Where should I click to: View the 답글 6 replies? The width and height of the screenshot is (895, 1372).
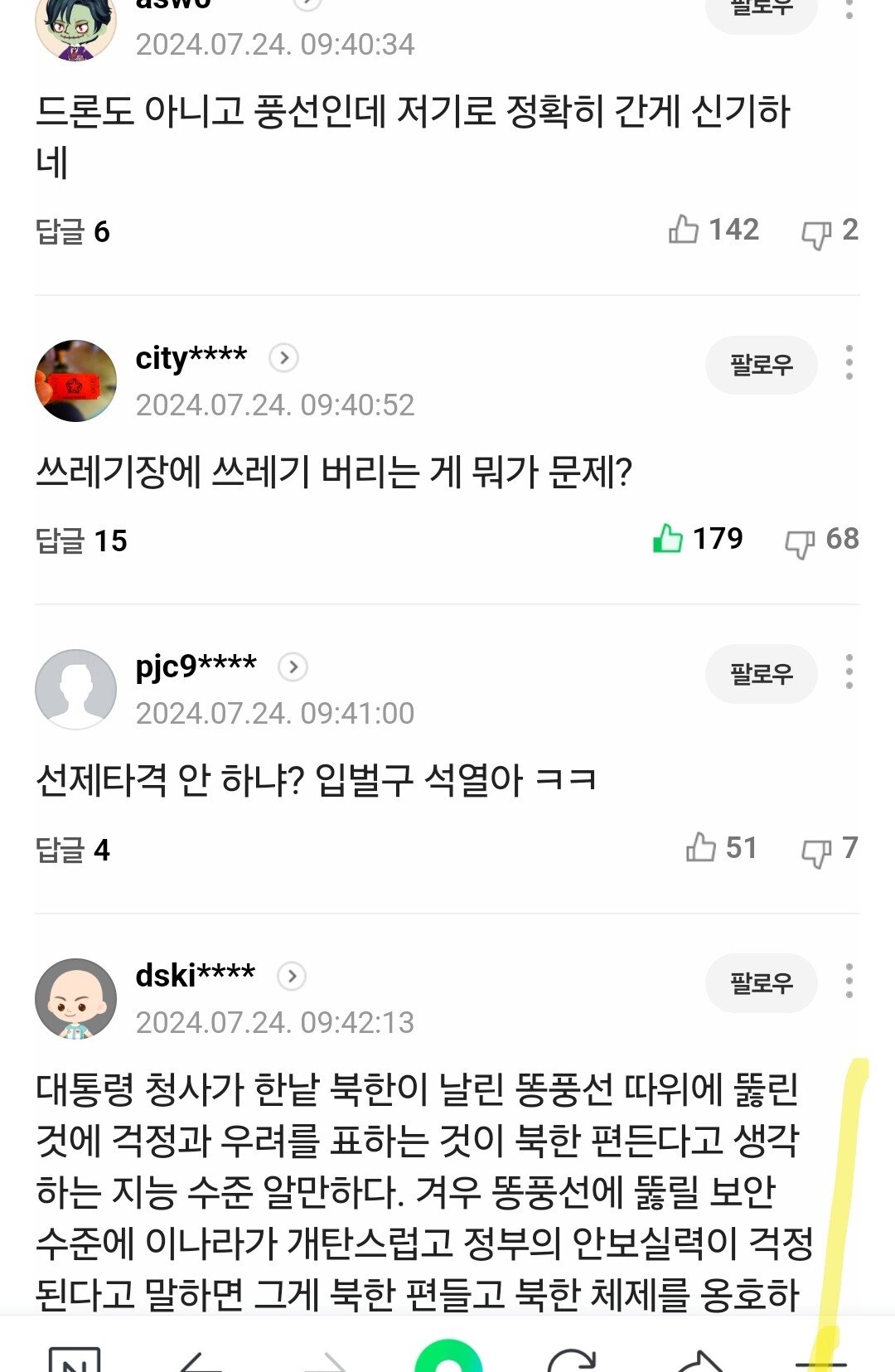coord(73,232)
